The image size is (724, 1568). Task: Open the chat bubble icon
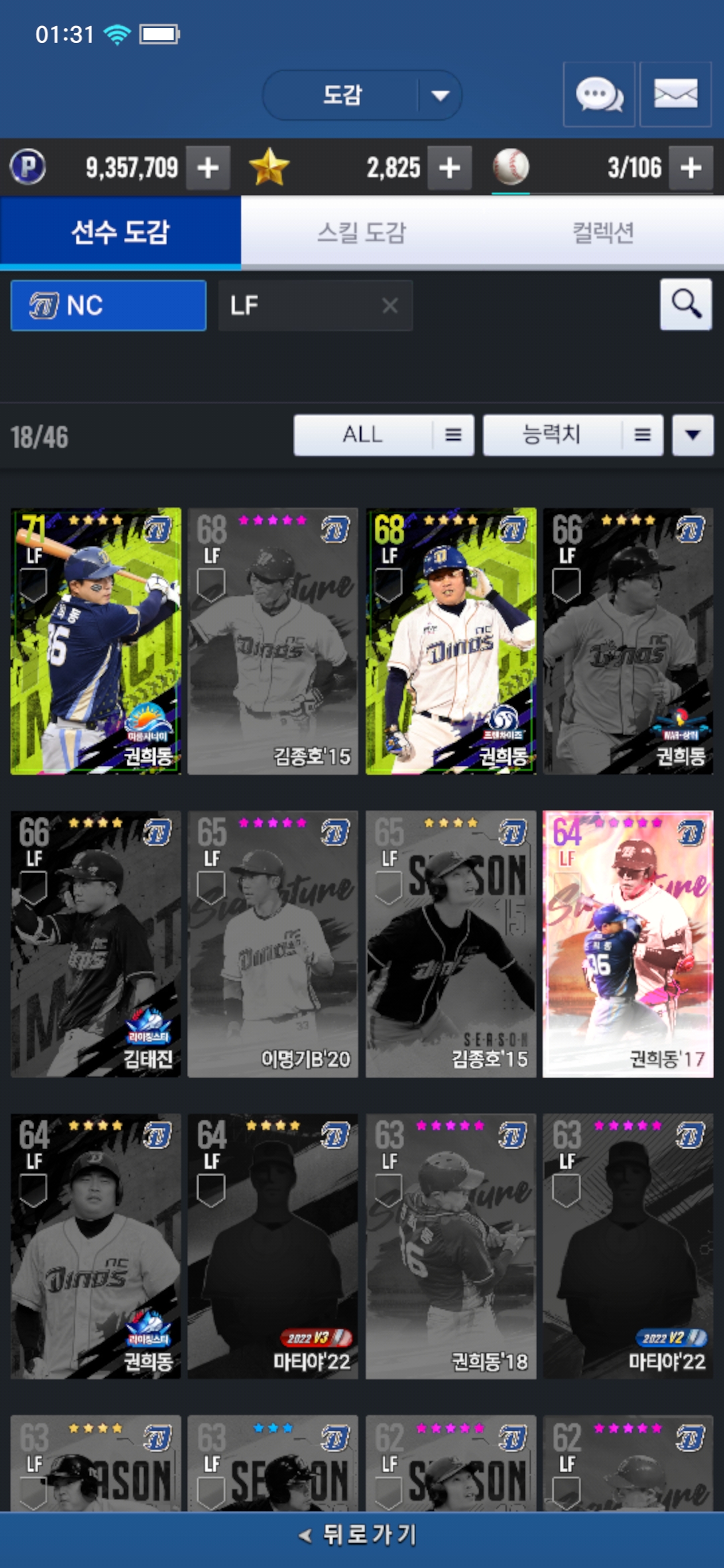[599, 94]
